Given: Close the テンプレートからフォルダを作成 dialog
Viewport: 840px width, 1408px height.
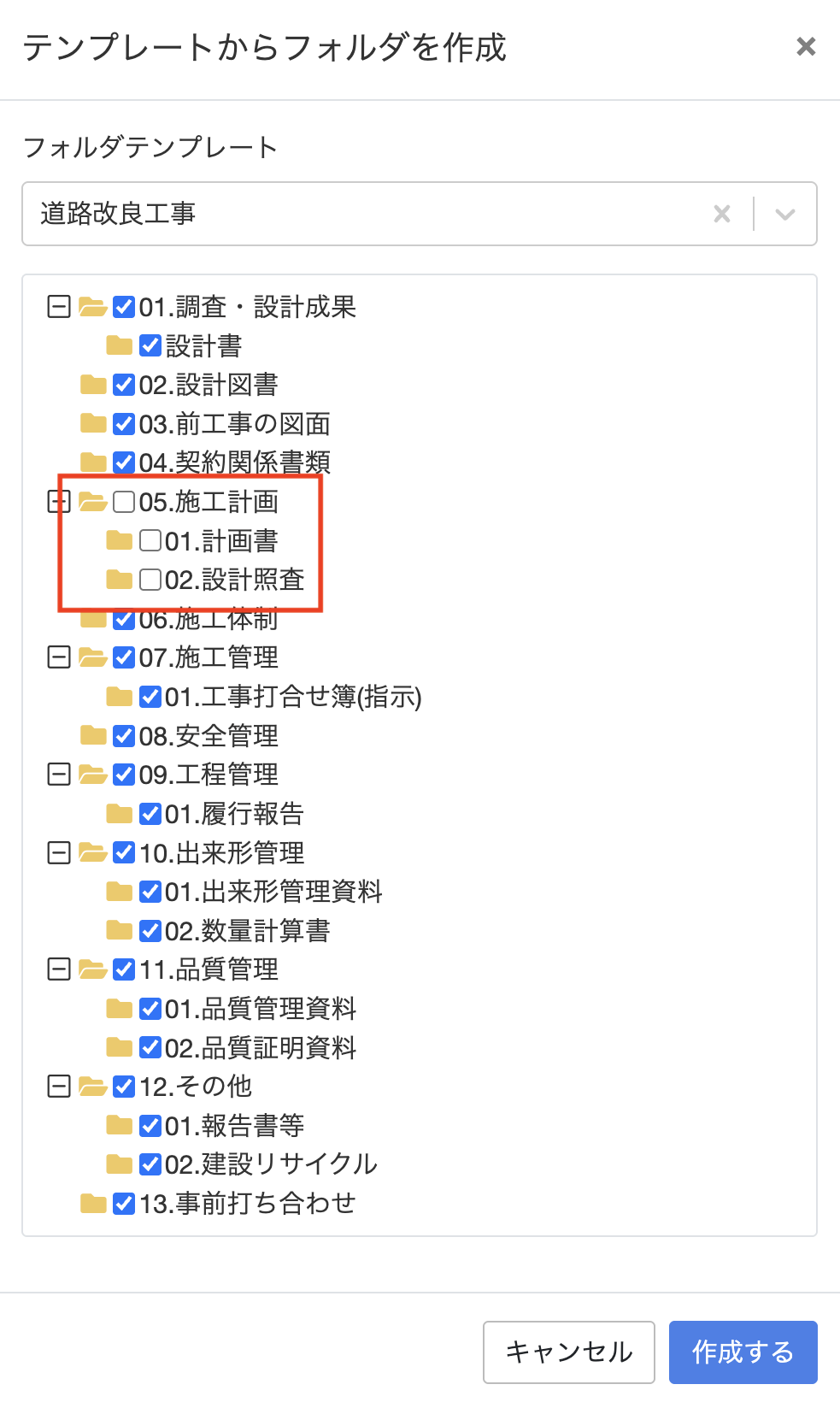Looking at the screenshot, I should click(x=806, y=46).
